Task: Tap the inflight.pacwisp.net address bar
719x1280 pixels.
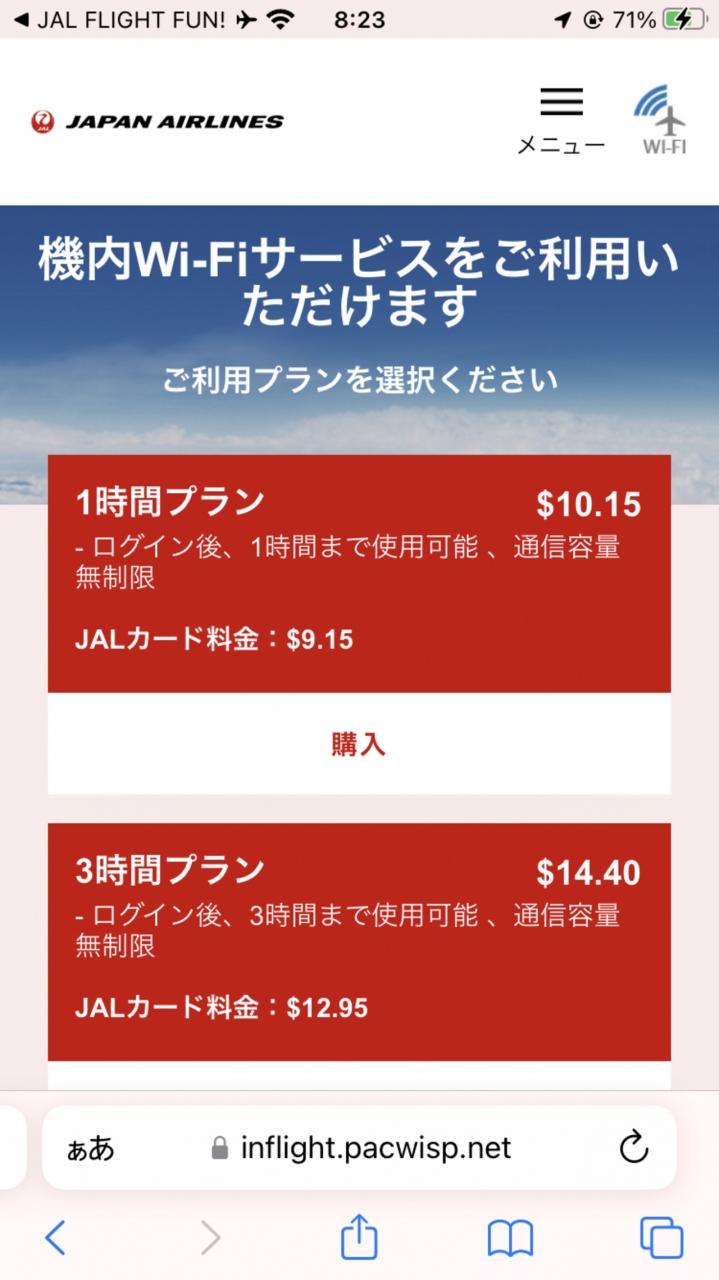Action: pos(375,1148)
